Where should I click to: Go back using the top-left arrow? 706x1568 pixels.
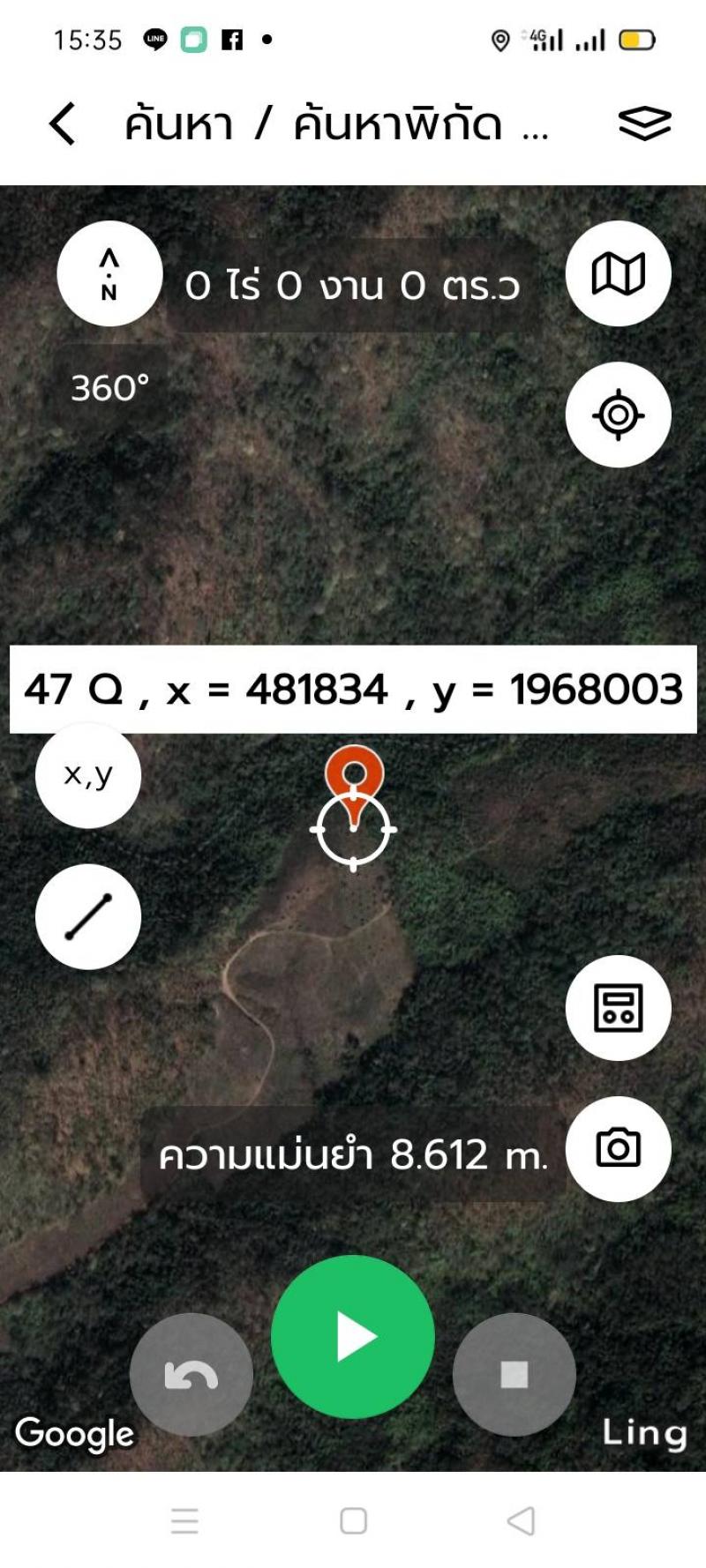click(x=62, y=123)
